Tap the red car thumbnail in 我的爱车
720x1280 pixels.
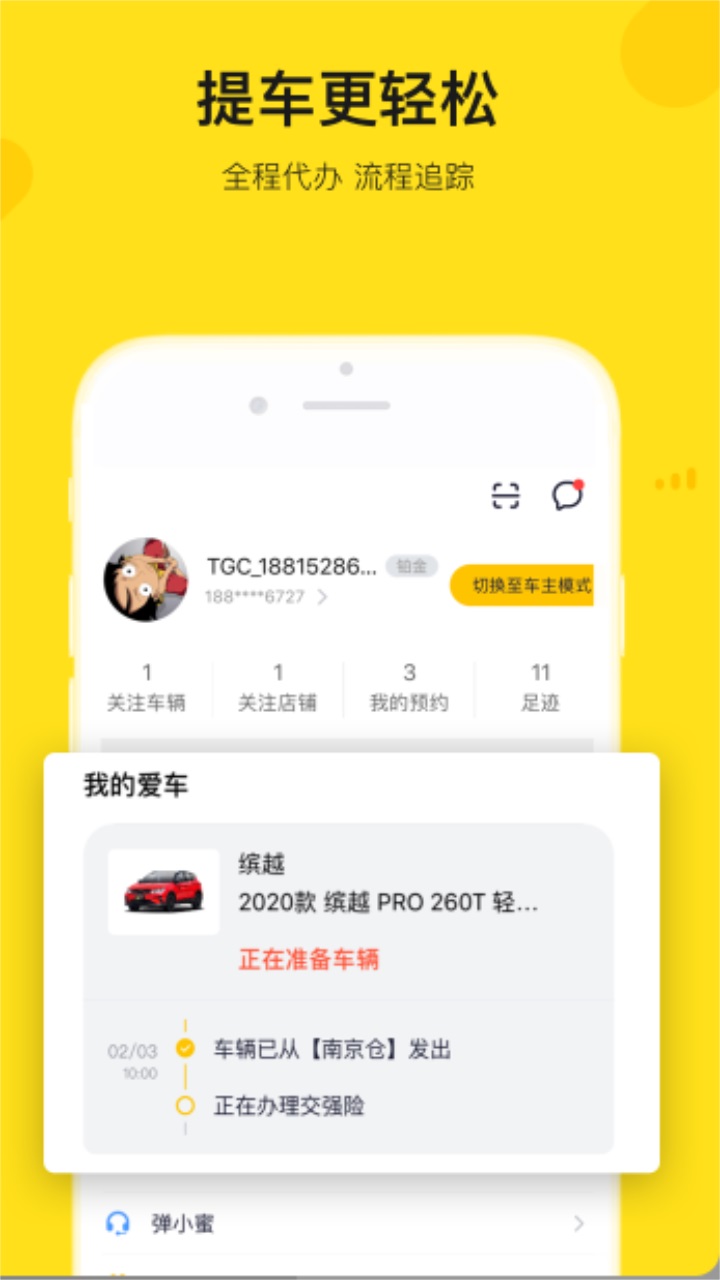pyautogui.click(x=163, y=889)
